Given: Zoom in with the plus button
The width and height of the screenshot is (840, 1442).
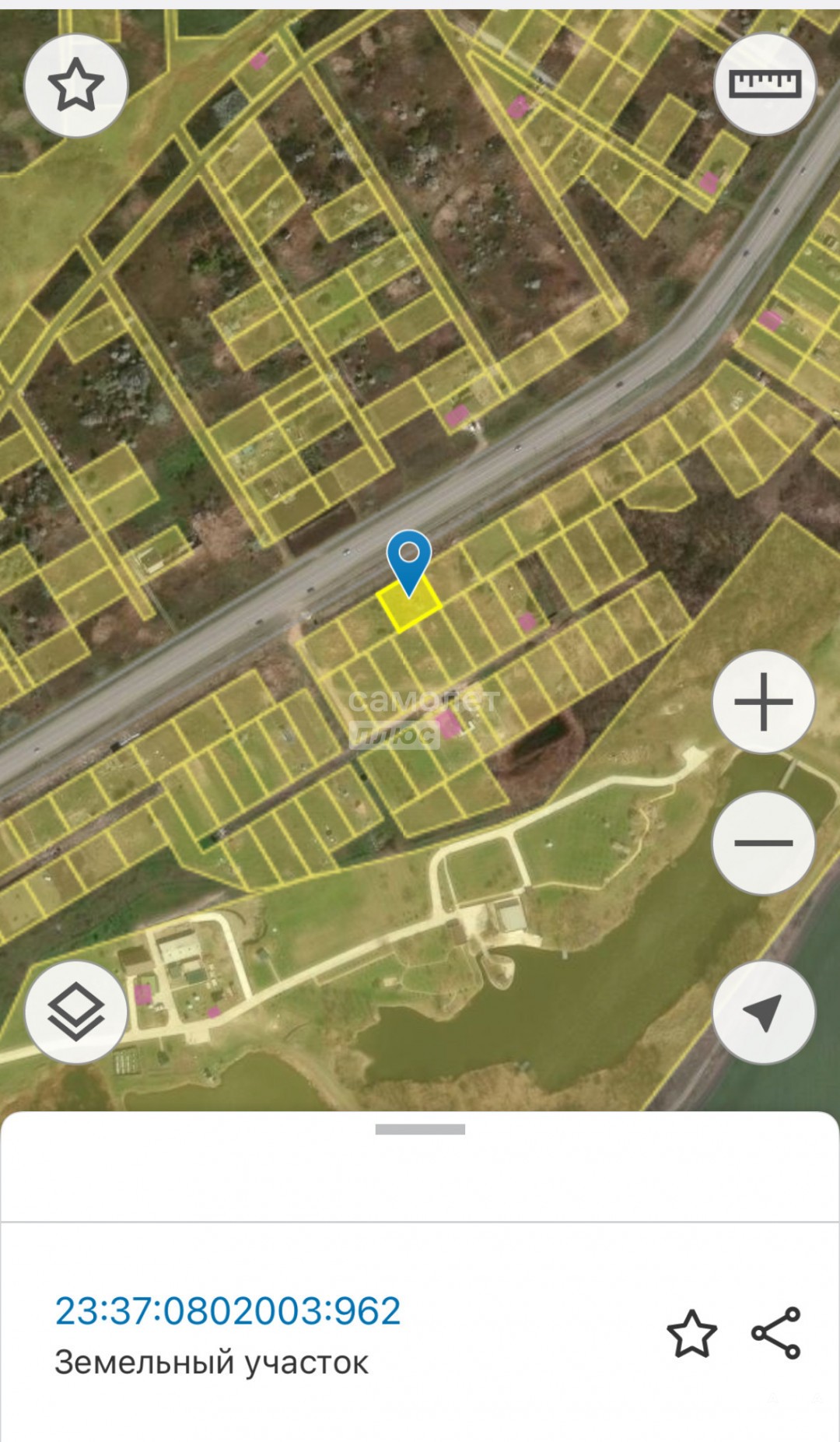Looking at the screenshot, I should click(763, 701).
